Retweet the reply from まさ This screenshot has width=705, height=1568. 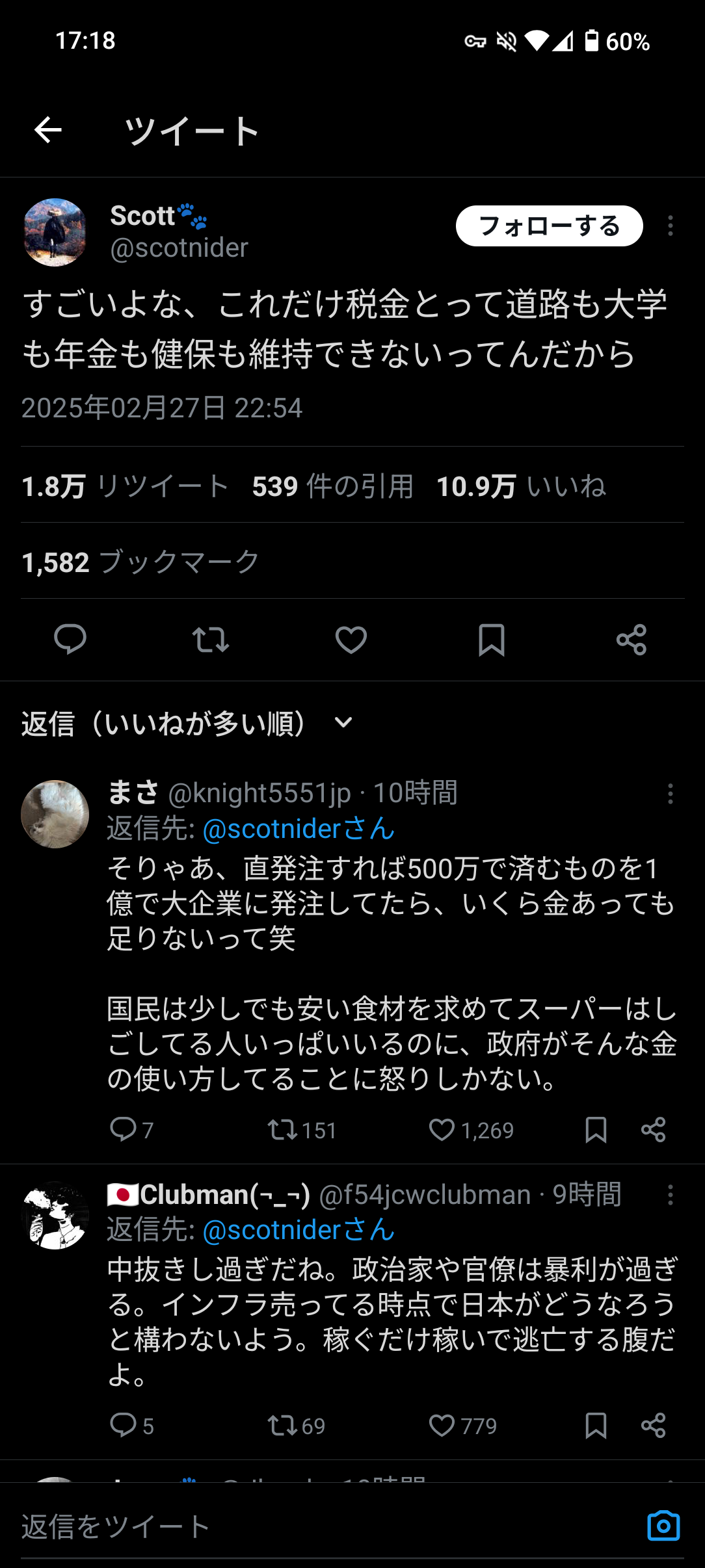(283, 1130)
